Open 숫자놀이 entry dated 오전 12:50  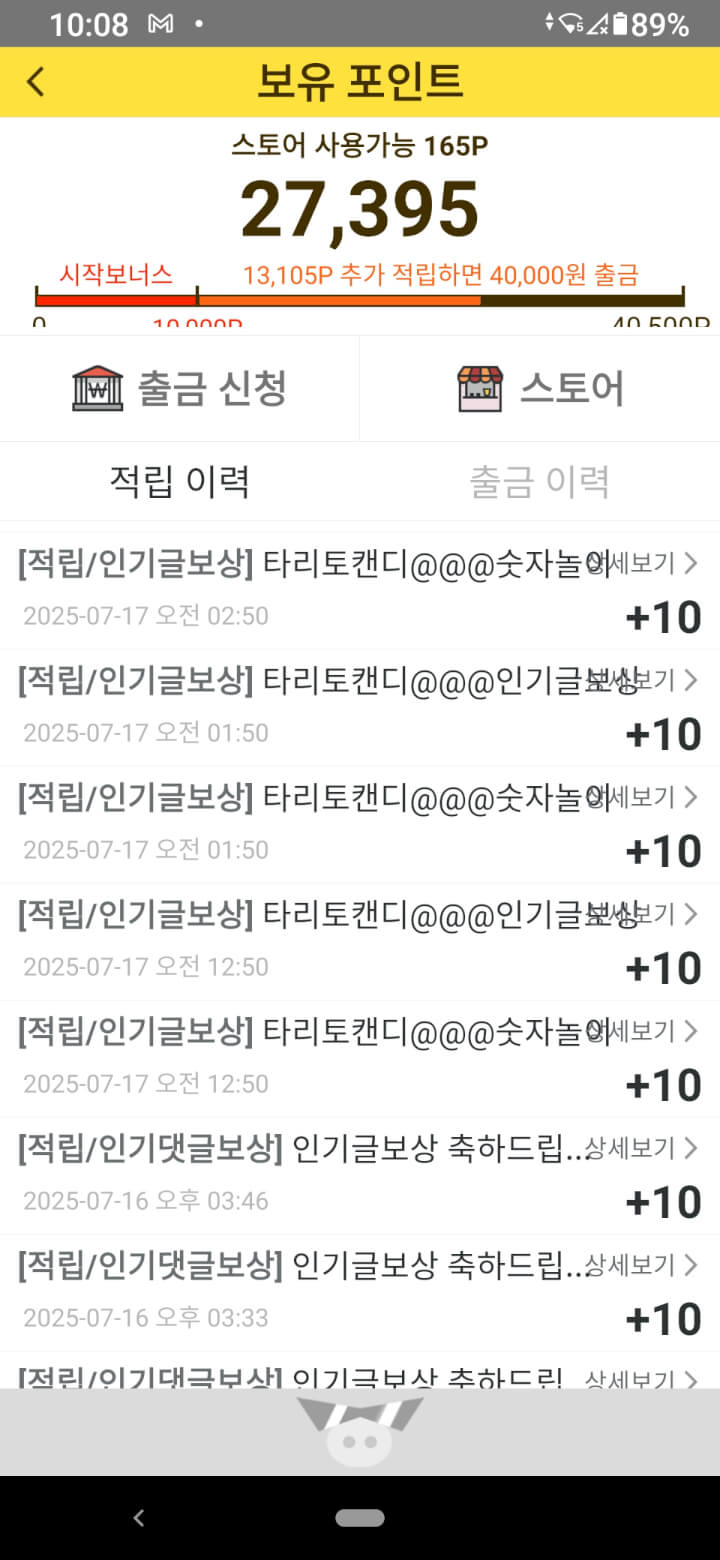(360, 1059)
